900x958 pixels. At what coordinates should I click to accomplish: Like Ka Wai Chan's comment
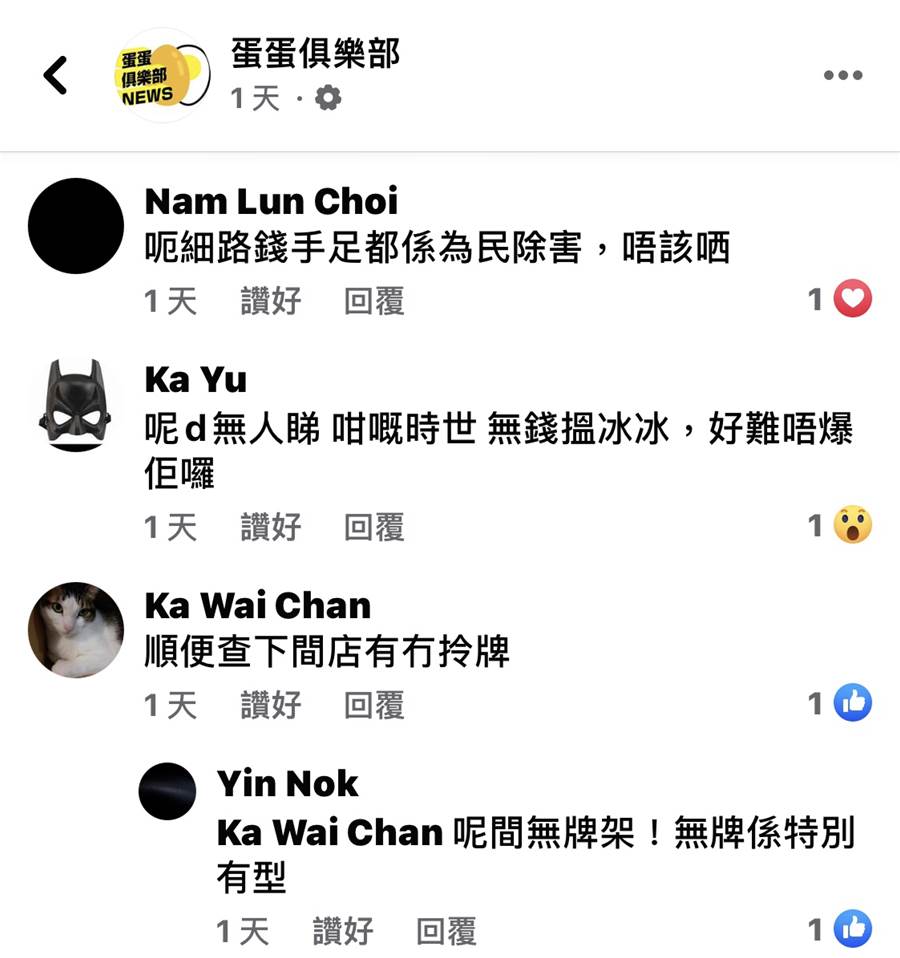click(x=270, y=705)
